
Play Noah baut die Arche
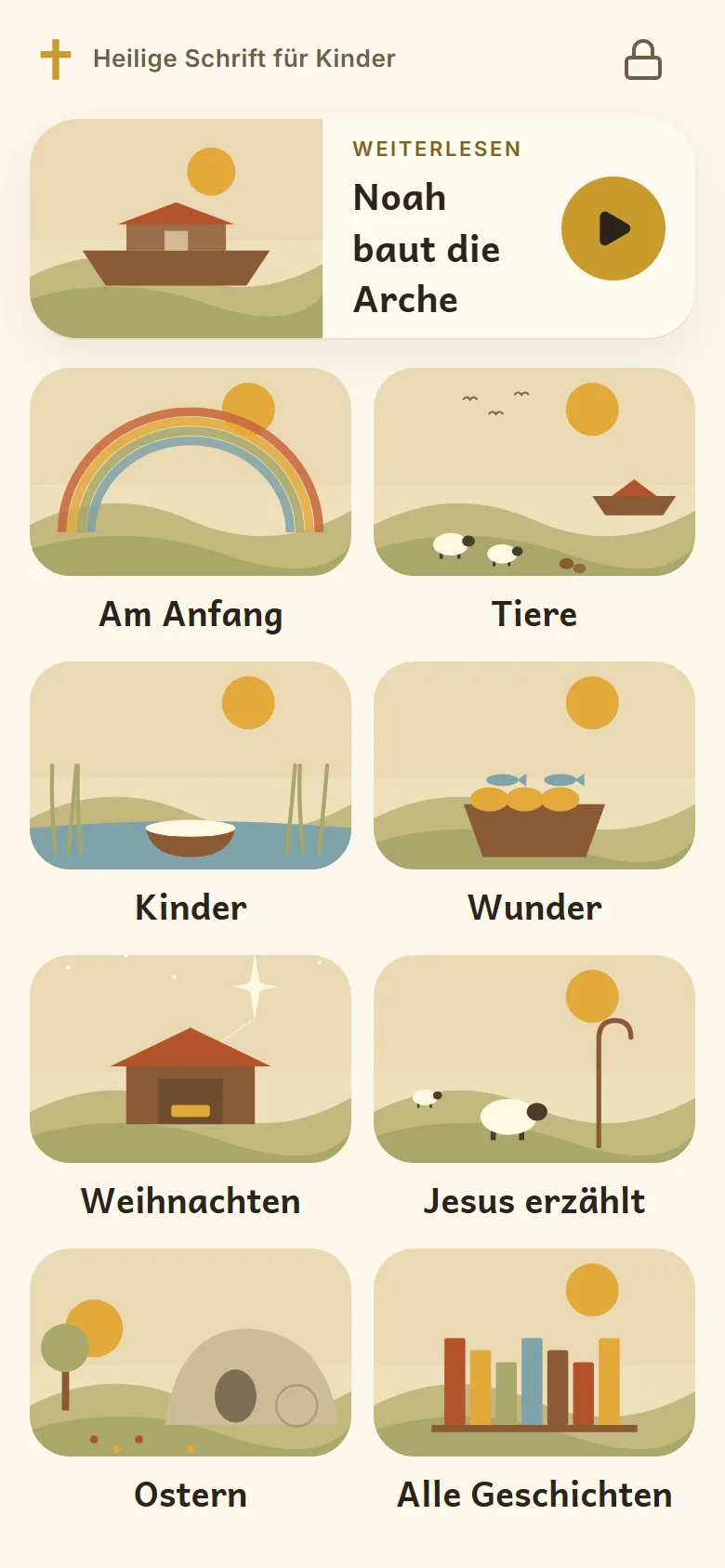(x=613, y=229)
